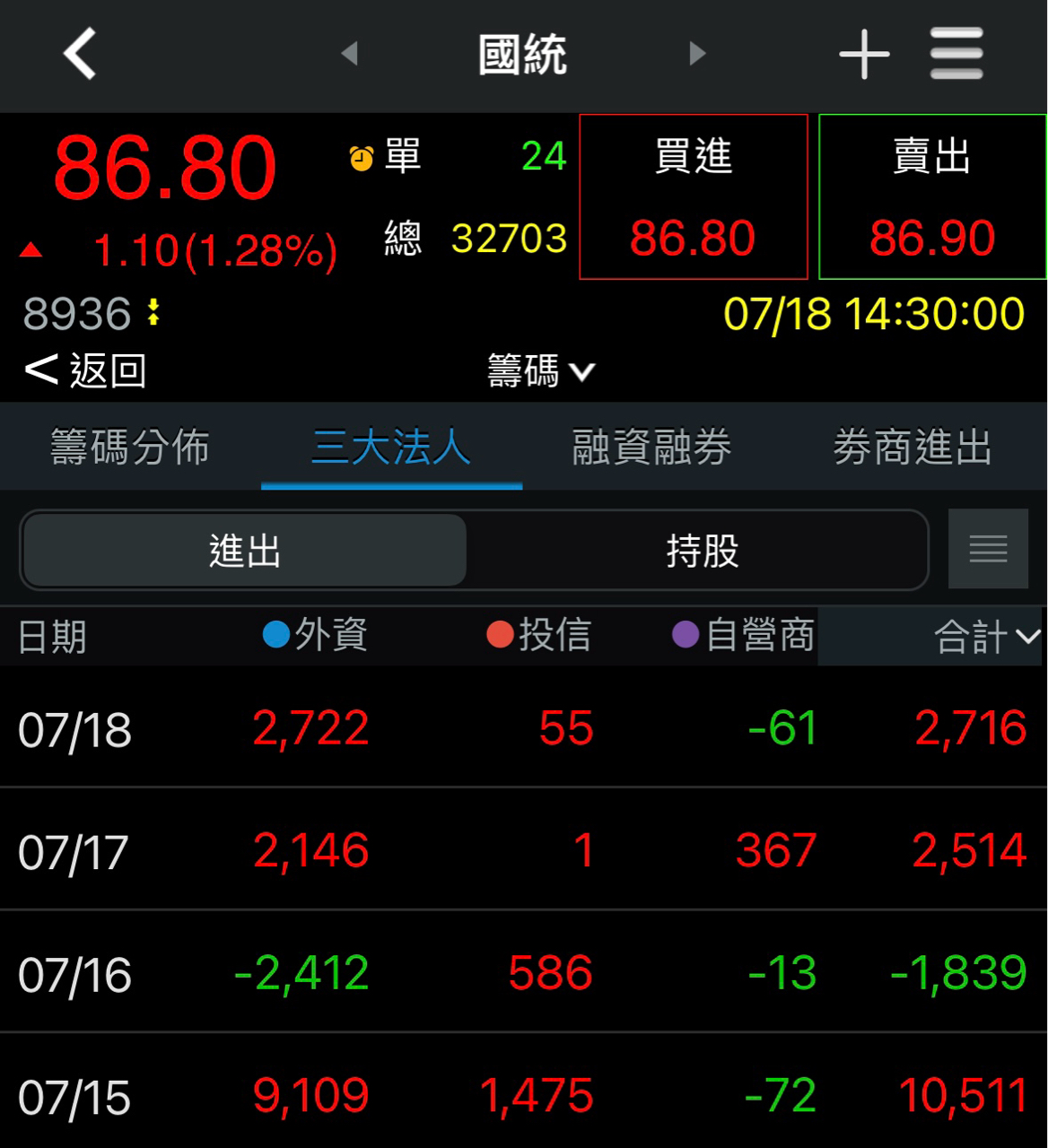Viewport: 1048px width, 1148px height.
Task: Switch to the 籌碼分佈 tab
Action: (x=130, y=447)
